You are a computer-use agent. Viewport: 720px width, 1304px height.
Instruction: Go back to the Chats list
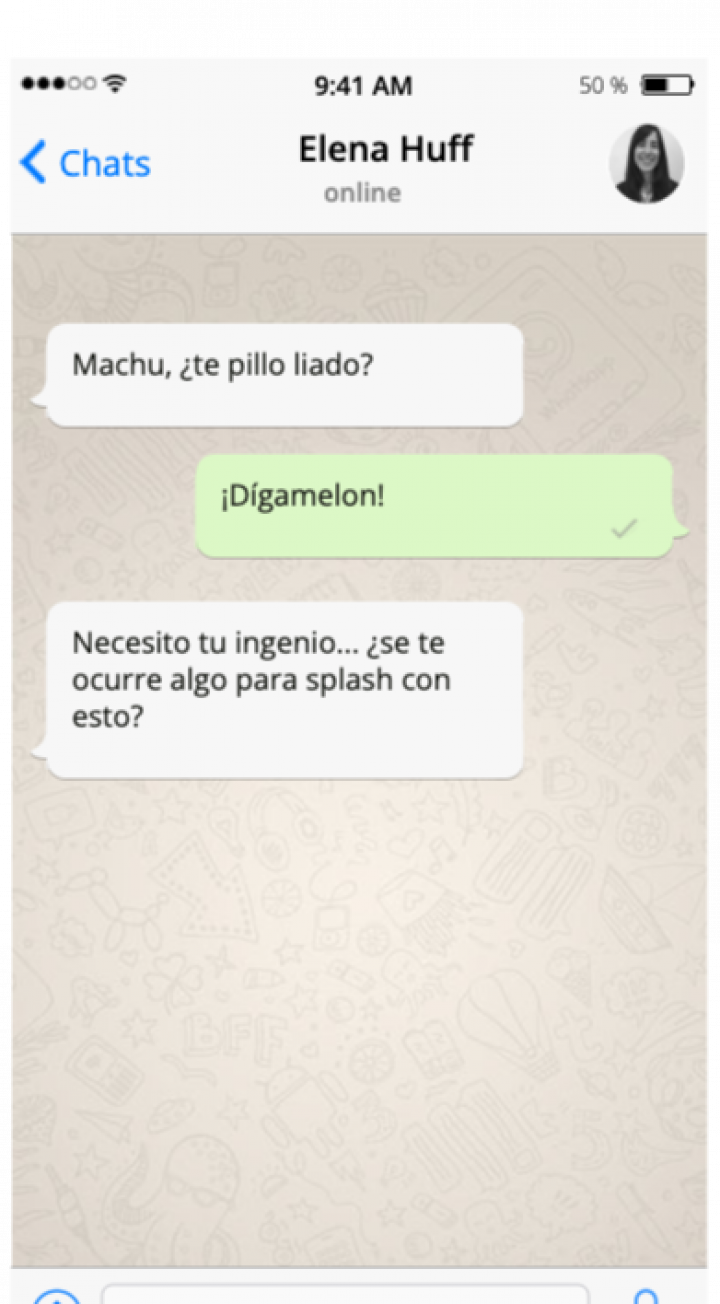point(85,164)
